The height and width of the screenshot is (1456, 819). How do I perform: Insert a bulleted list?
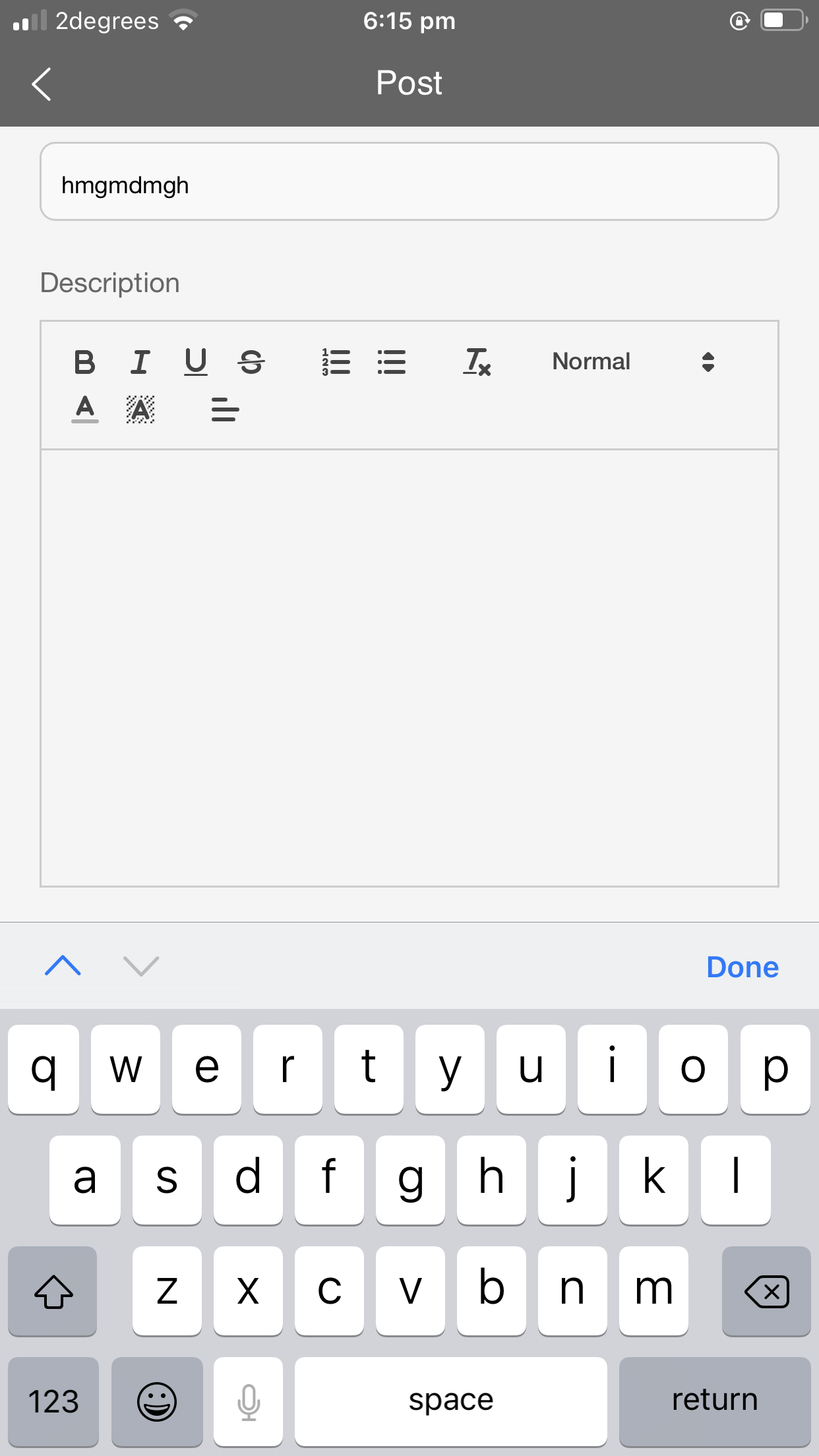(392, 362)
